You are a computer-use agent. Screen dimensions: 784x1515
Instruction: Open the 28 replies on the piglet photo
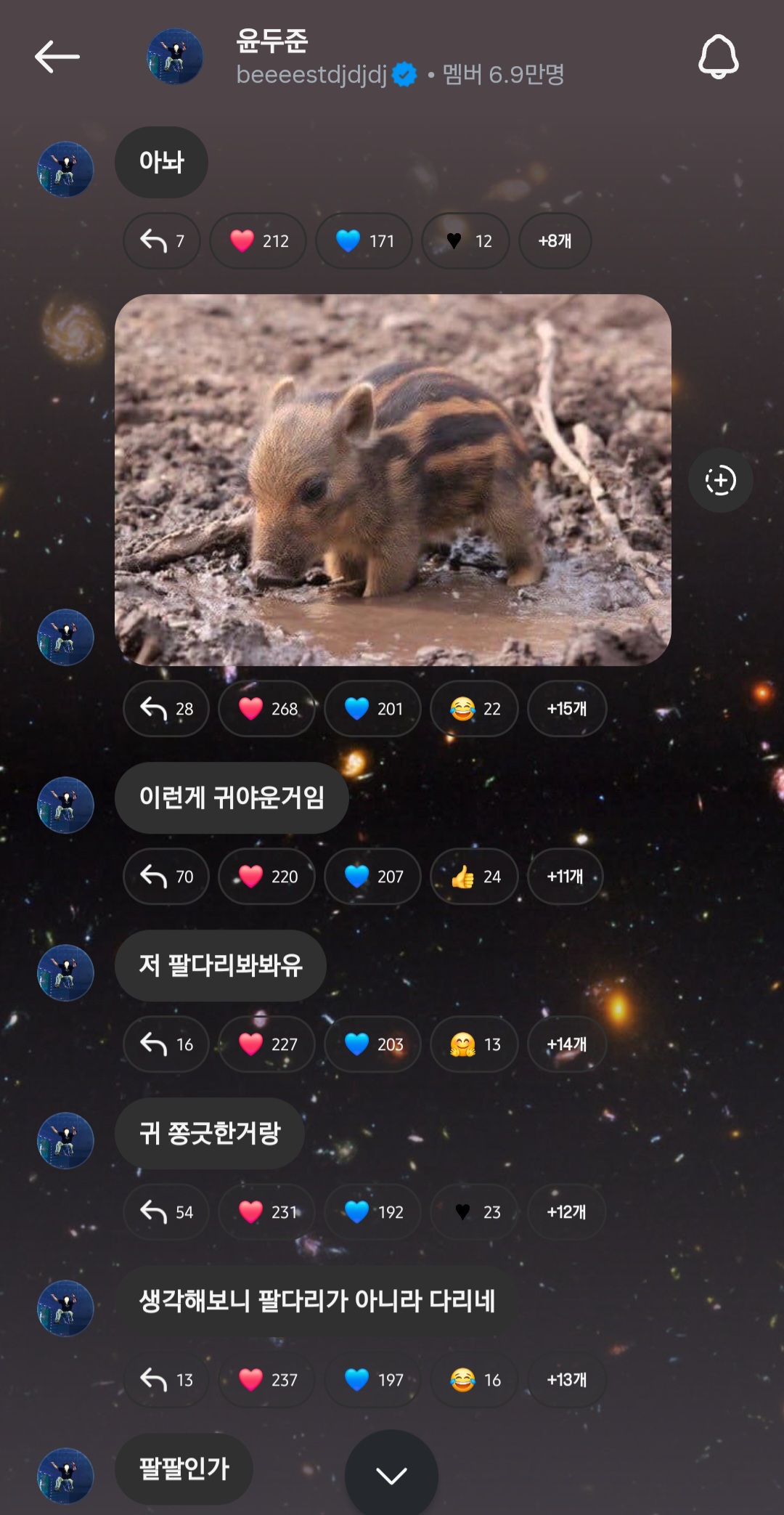click(x=166, y=709)
